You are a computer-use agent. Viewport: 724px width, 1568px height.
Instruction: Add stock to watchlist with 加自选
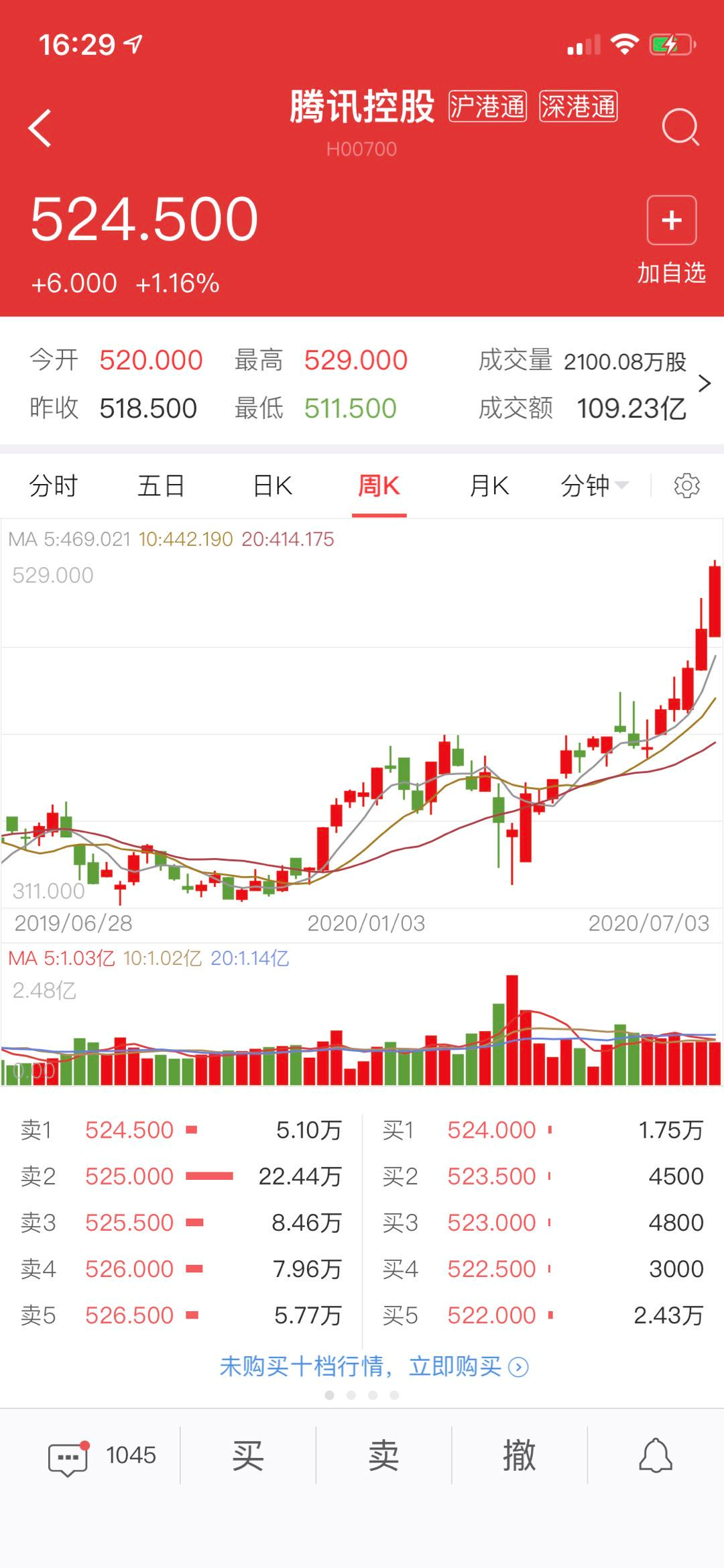pos(671,240)
